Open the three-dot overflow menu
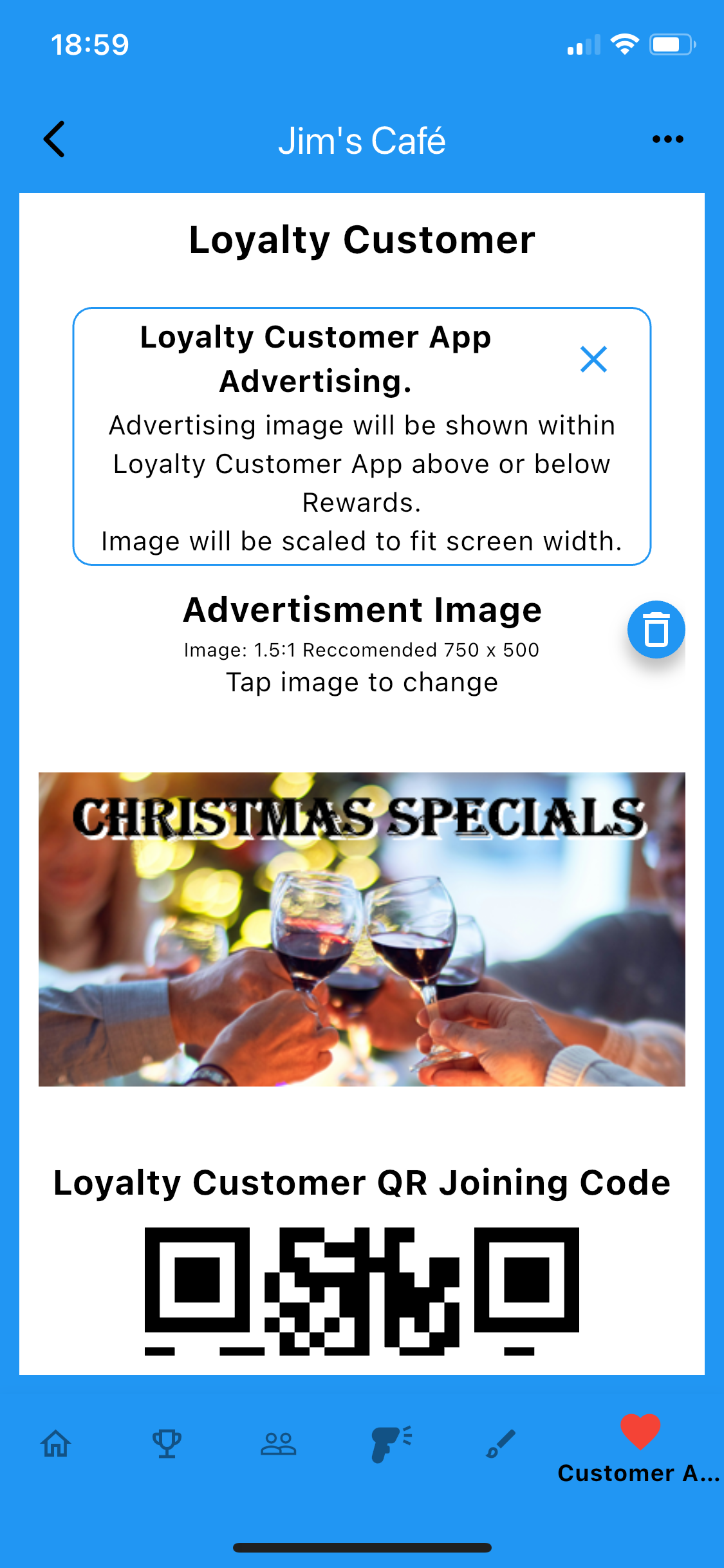The height and width of the screenshot is (1568, 724). coord(667,139)
